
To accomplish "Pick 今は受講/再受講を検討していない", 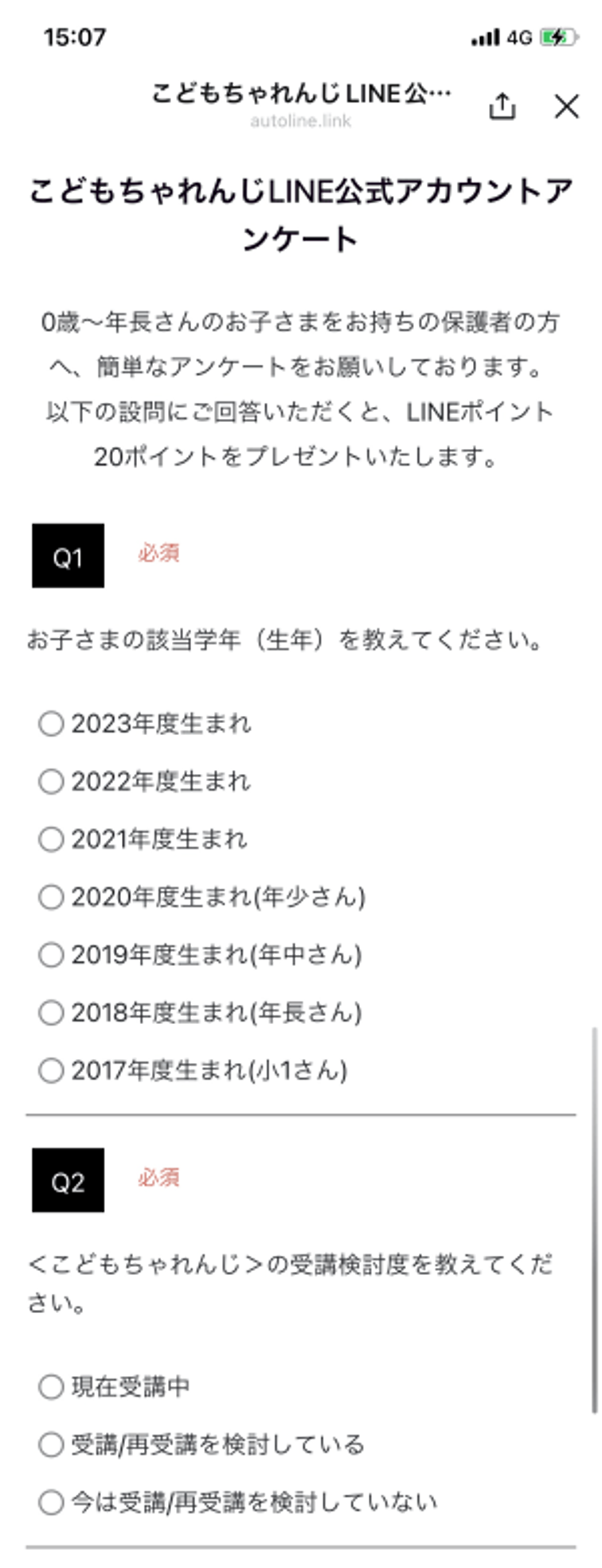I will [x=52, y=1503].
